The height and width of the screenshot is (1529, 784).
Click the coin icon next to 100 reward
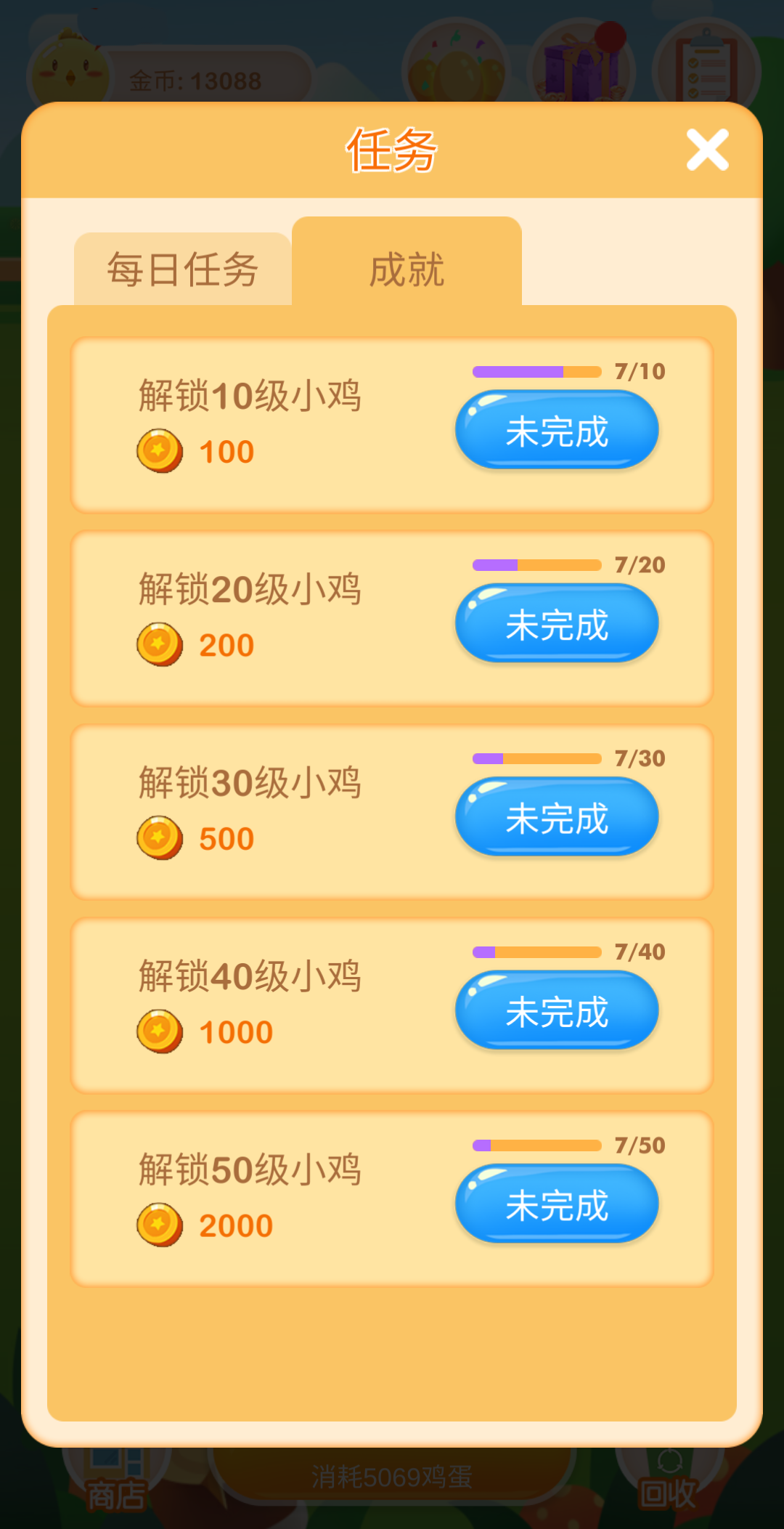[x=160, y=451]
